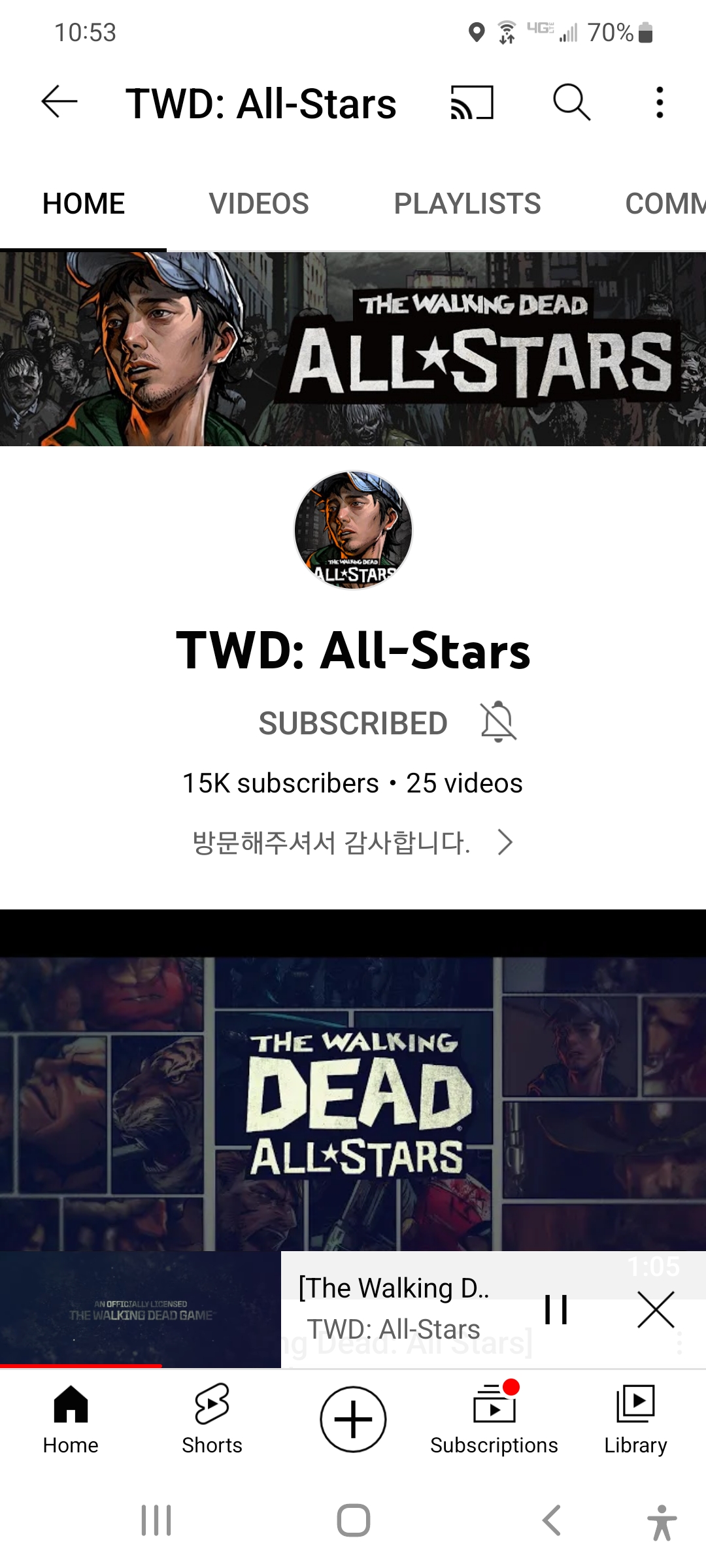Pause the miniplayer video

[x=556, y=1309]
